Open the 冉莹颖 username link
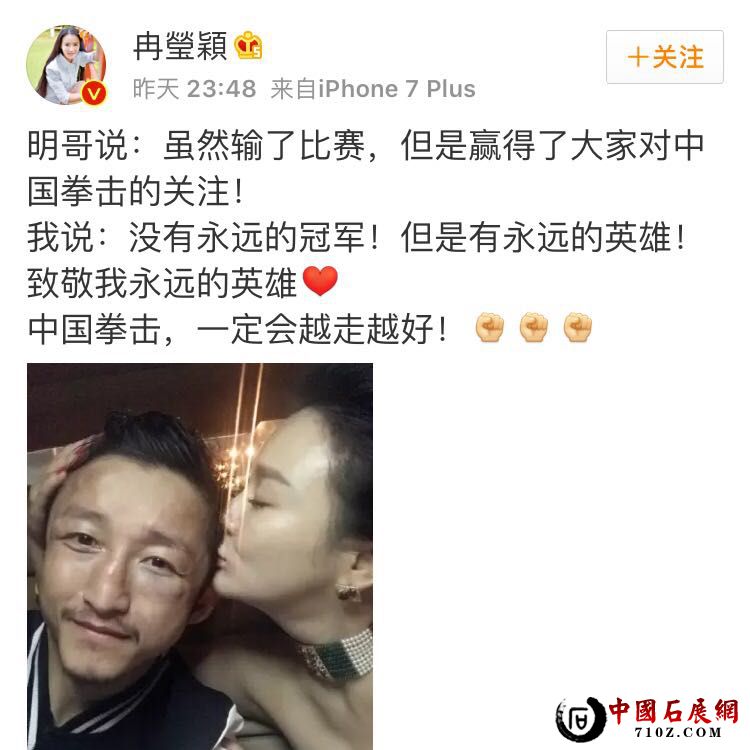This screenshot has height=750, width=750. (181, 46)
